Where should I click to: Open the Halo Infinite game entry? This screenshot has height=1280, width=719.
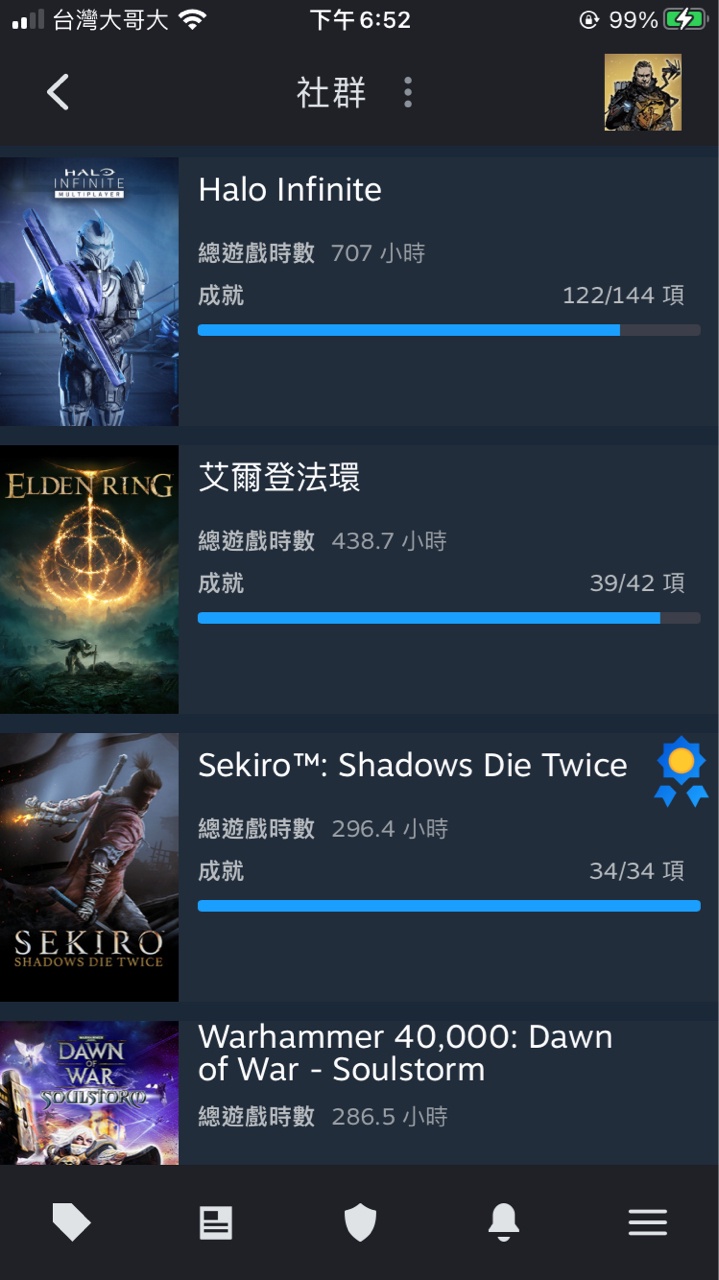tap(290, 190)
